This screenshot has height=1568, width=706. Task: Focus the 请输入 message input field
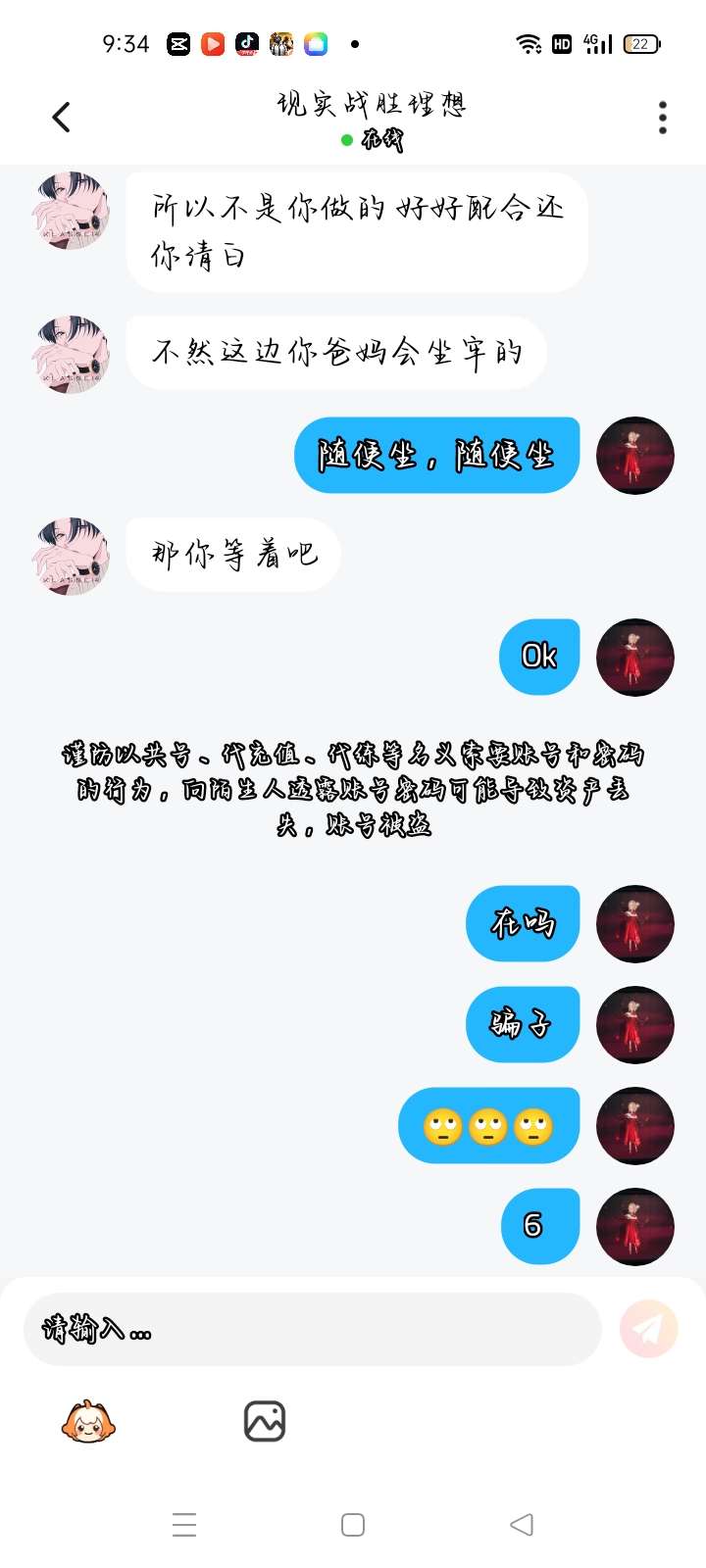click(x=312, y=1329)
